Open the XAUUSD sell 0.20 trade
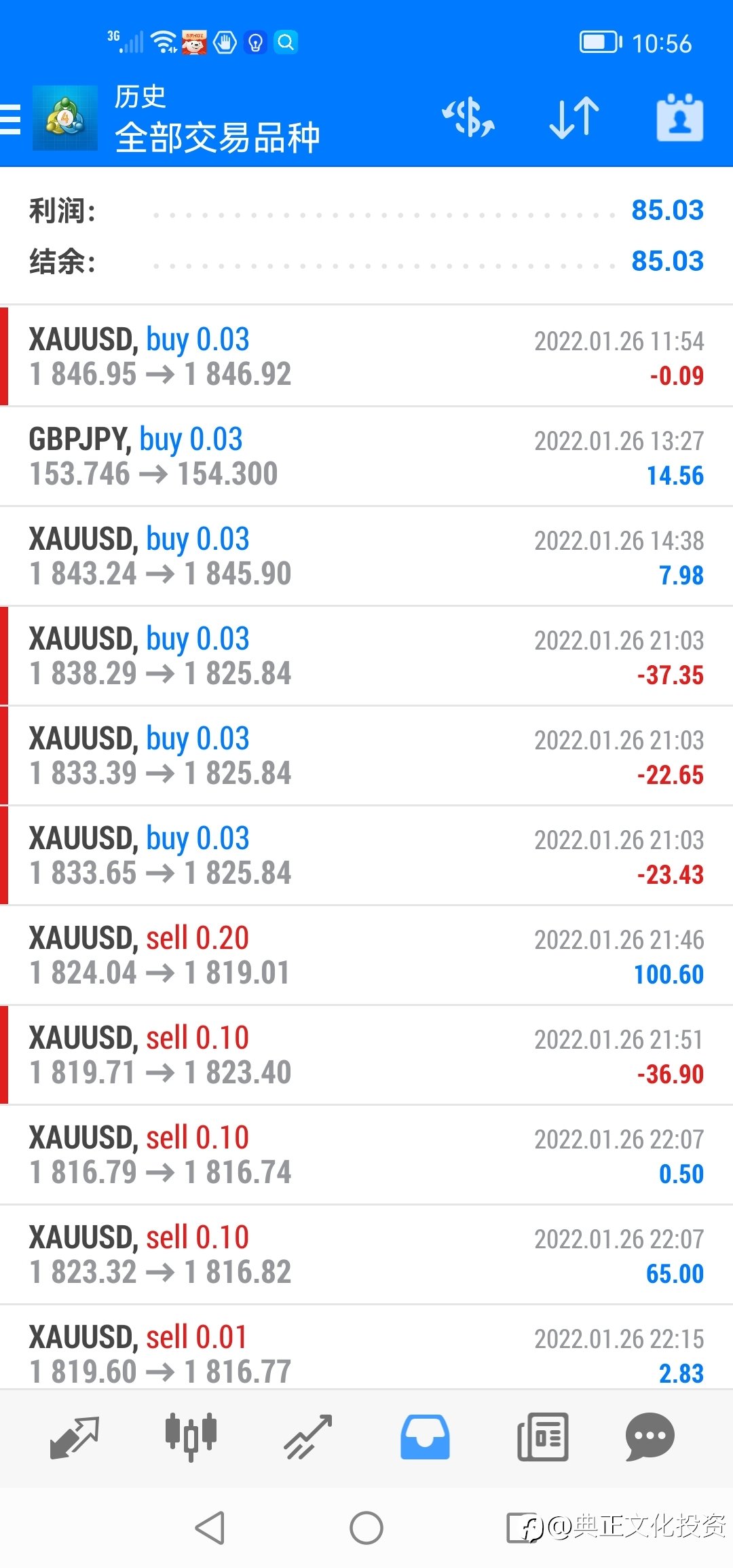The width and height of the screenshot is (733, 1568). (366, 956)
